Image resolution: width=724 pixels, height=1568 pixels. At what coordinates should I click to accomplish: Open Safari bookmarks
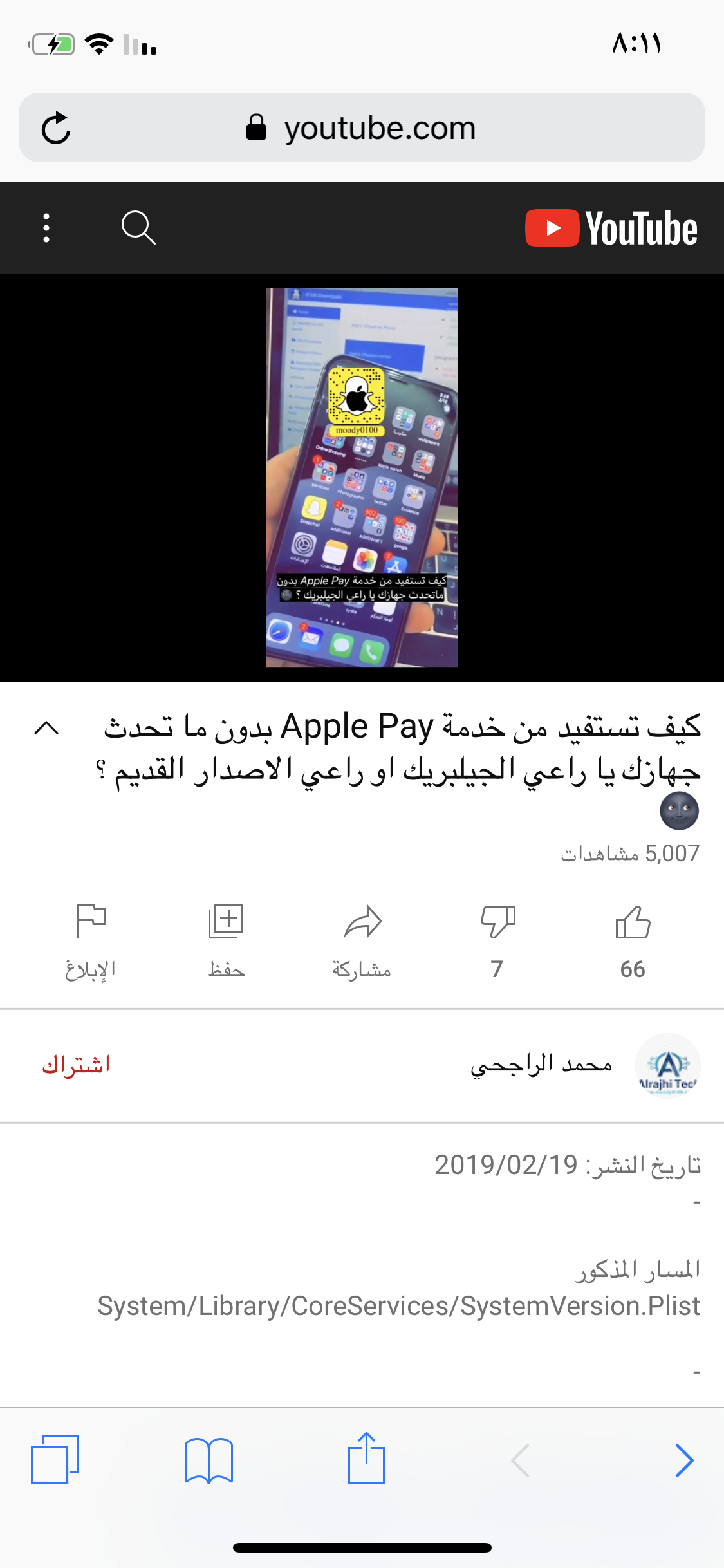tap(209, 1459)
